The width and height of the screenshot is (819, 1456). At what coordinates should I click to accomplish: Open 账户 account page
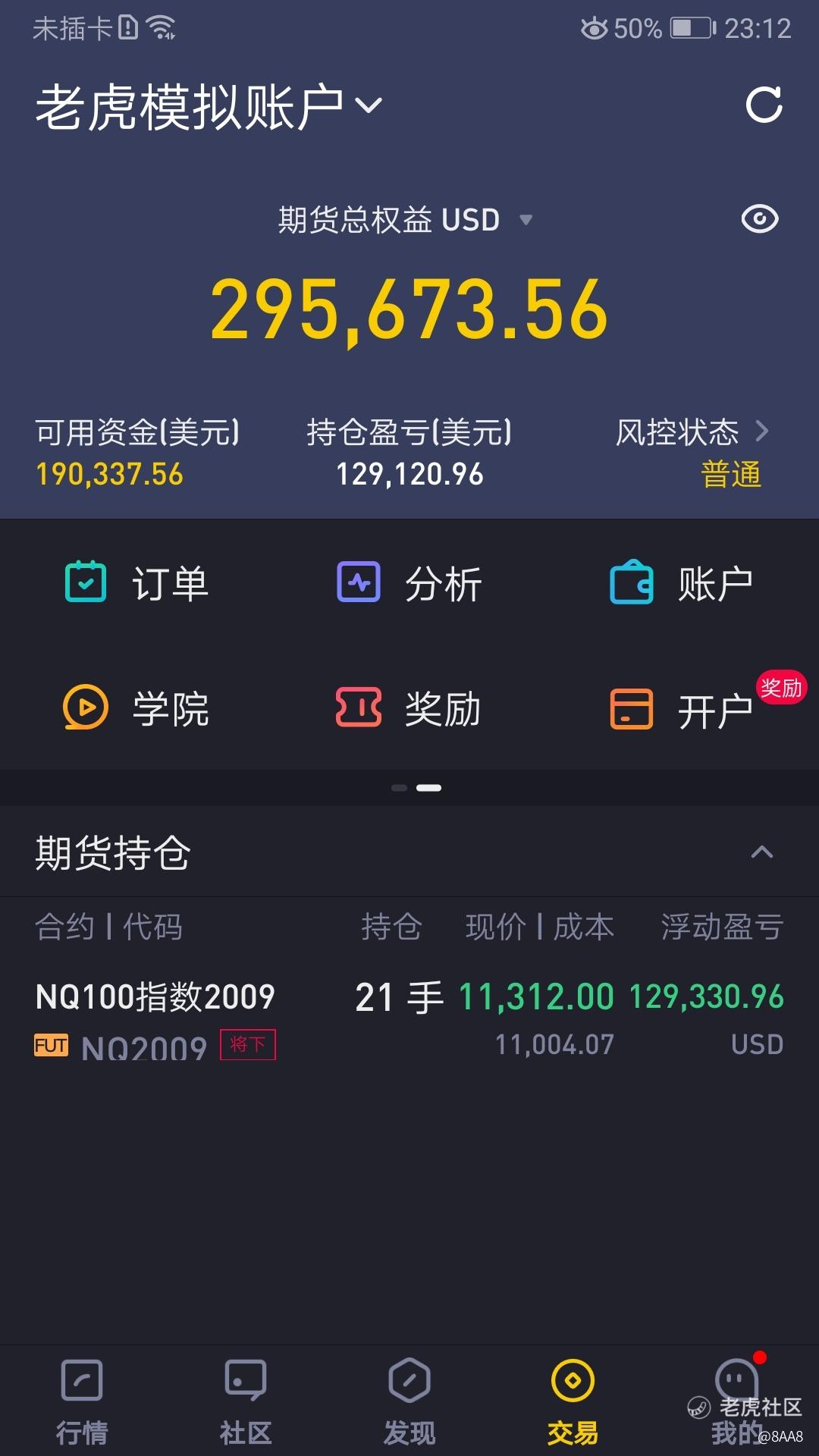pyautogui.click(x=682, y=583)
